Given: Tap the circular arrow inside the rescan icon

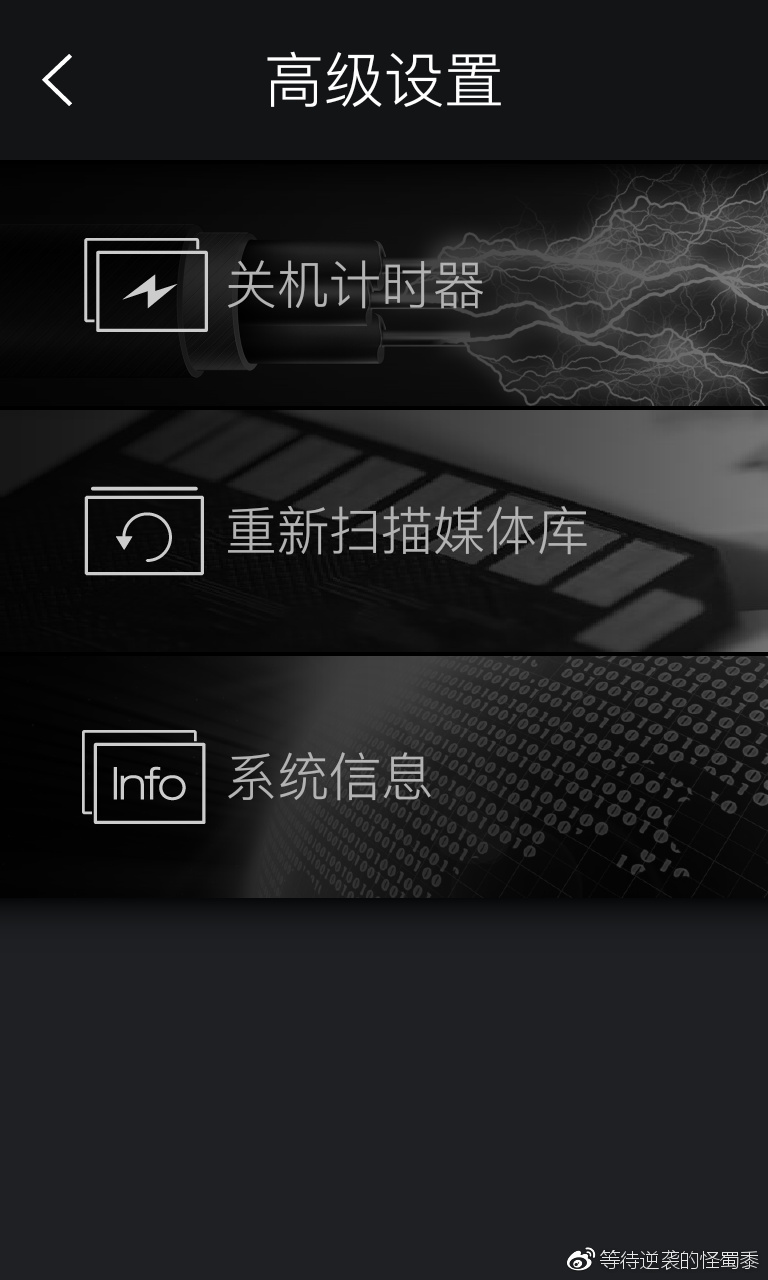Looking at the screenshot, I should tap(144, 537).
